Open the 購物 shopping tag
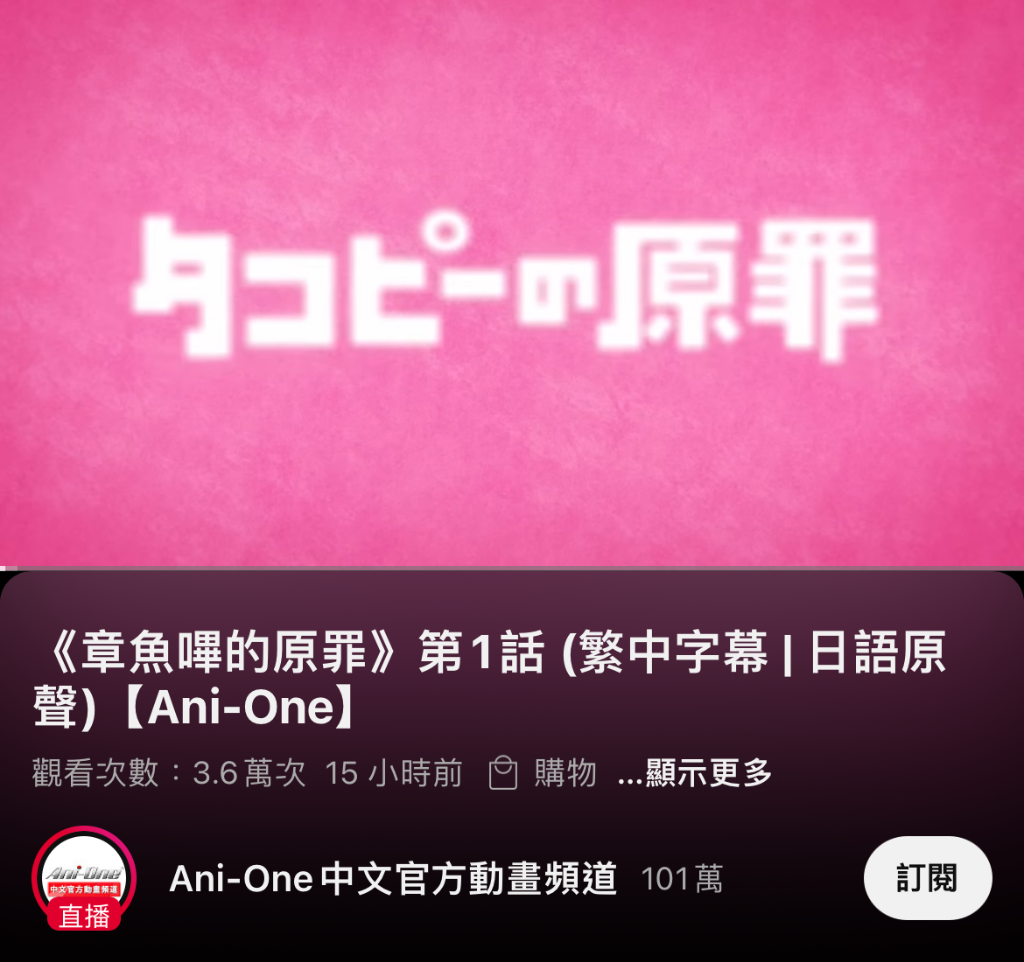The width and height of the screenshot is (1024, 962). (545, 773)
